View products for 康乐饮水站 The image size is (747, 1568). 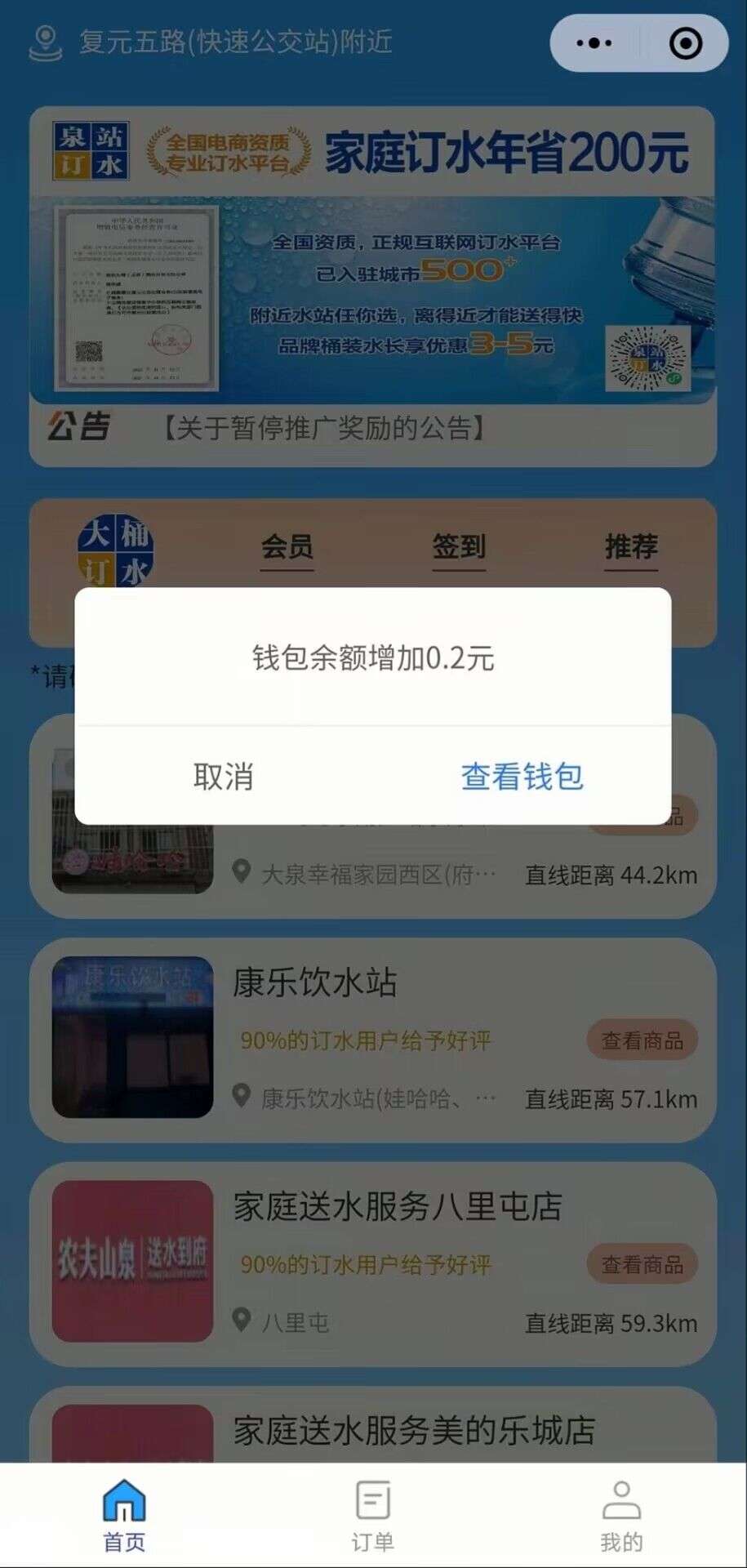642,1040
